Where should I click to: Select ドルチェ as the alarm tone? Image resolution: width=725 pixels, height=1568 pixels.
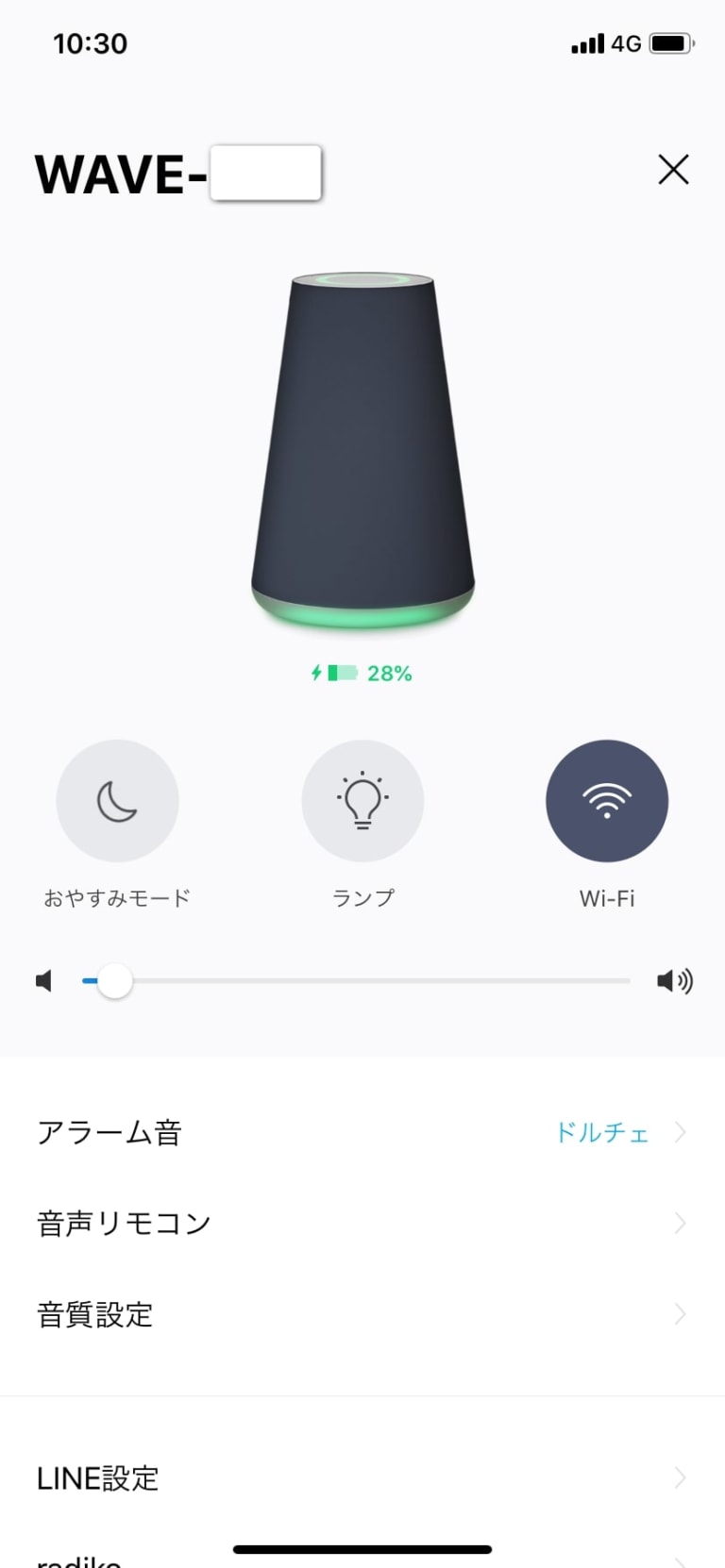click(x=601, y=1133)
